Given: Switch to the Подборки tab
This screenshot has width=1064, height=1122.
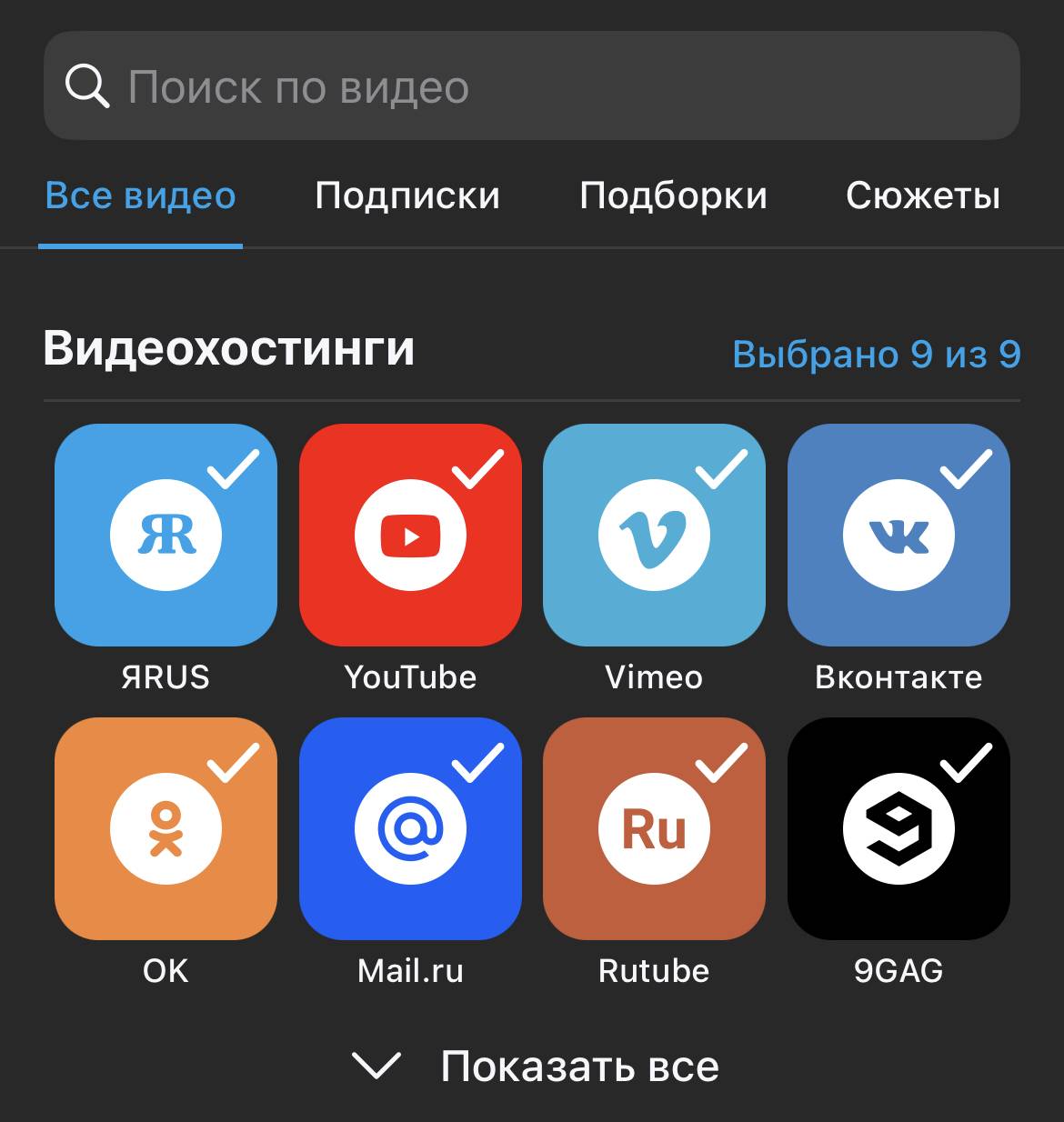Looking at the screenshot, I should [673, 195].
